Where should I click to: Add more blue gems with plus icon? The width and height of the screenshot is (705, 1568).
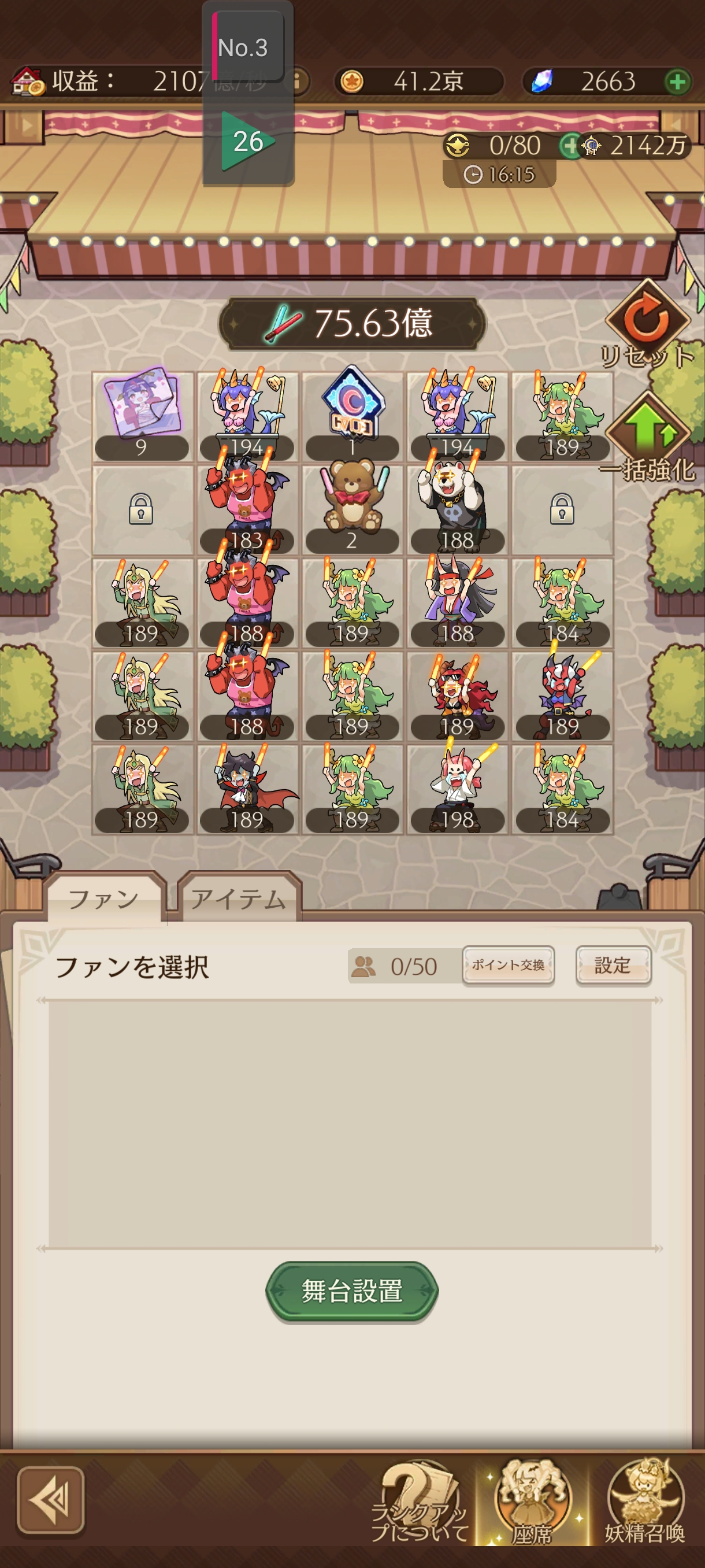(678, 82)
